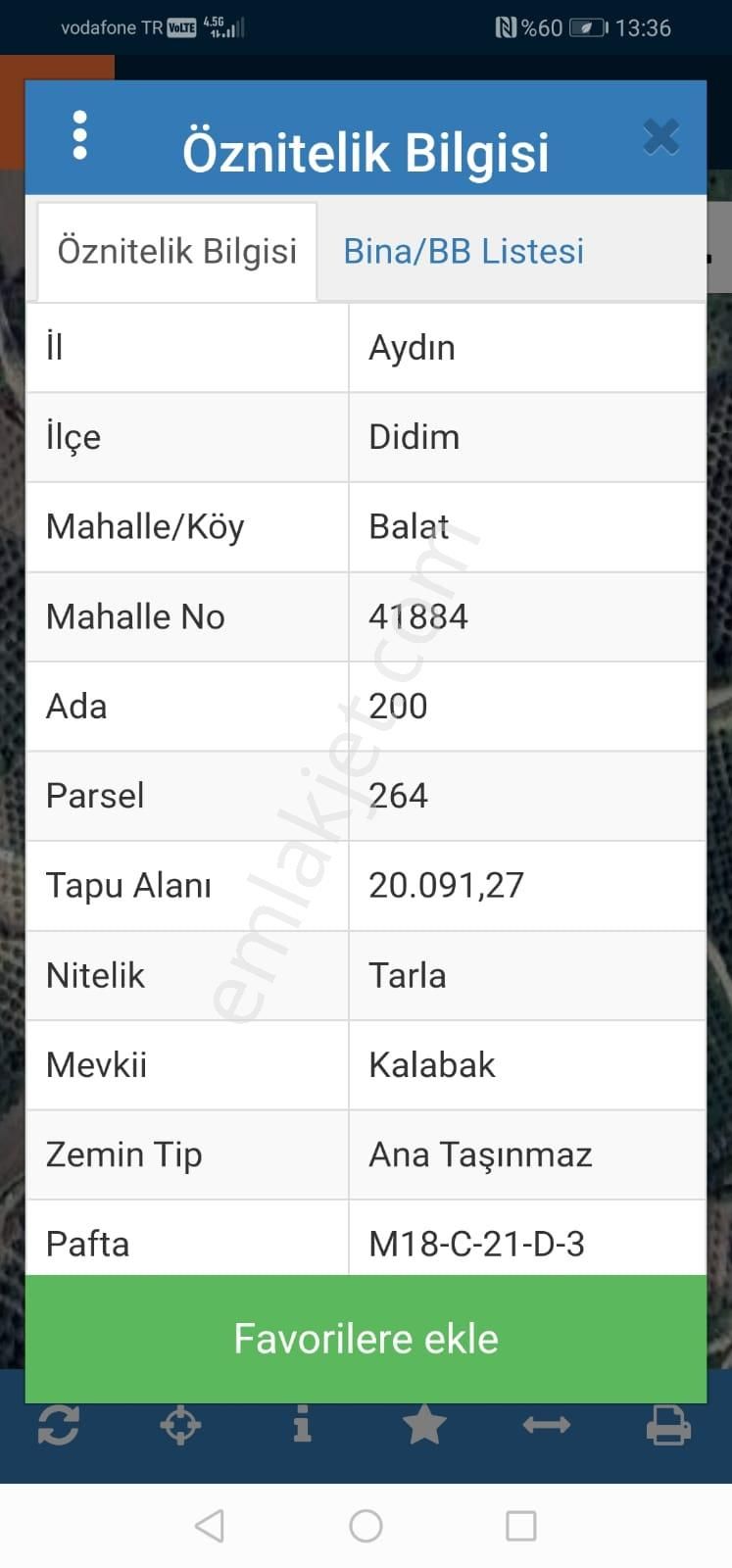
Task: Close the Öznitelik Bilgisi dialog
Action: click(661, 137)
